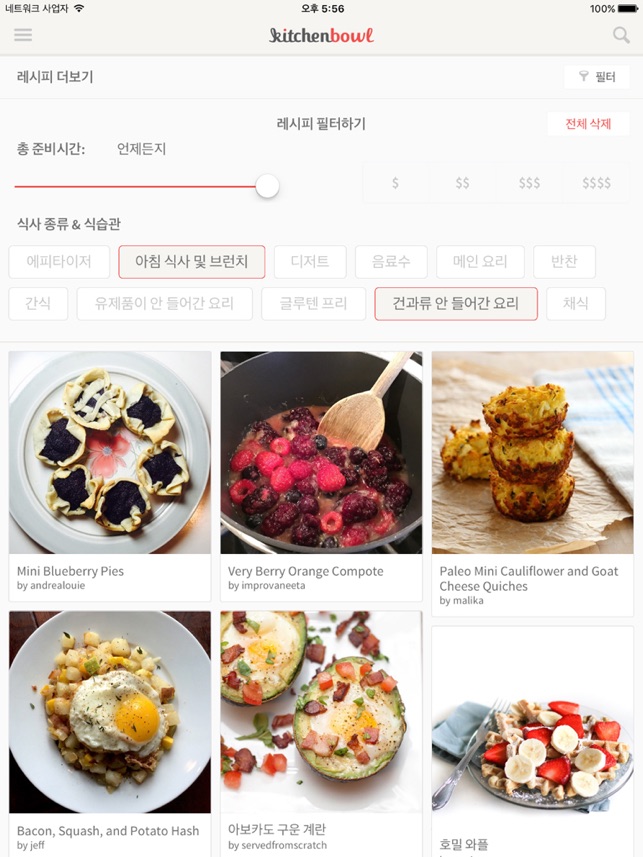Deselect the 아침 식사 및 브런치 chip
The width and height of the screenshot is (643, 857).
[x=192, y=262]
